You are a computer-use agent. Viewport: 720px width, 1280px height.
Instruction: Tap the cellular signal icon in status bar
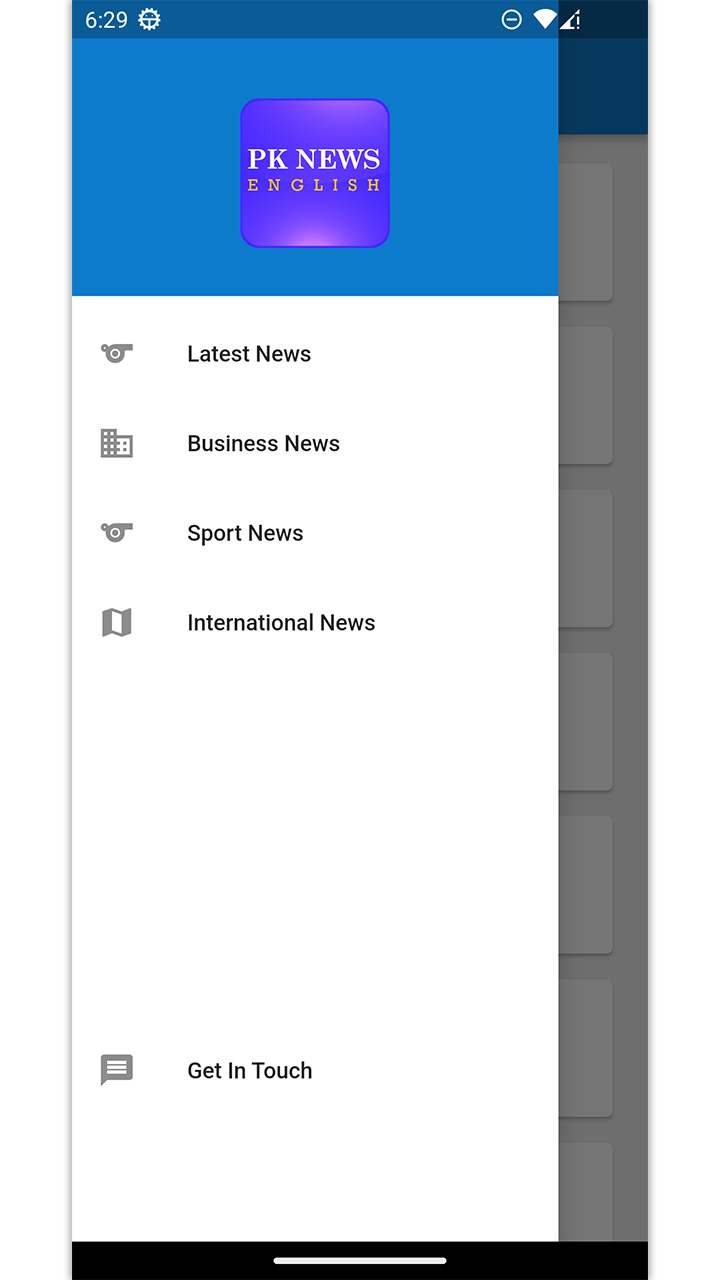click(x=571, y=19)
